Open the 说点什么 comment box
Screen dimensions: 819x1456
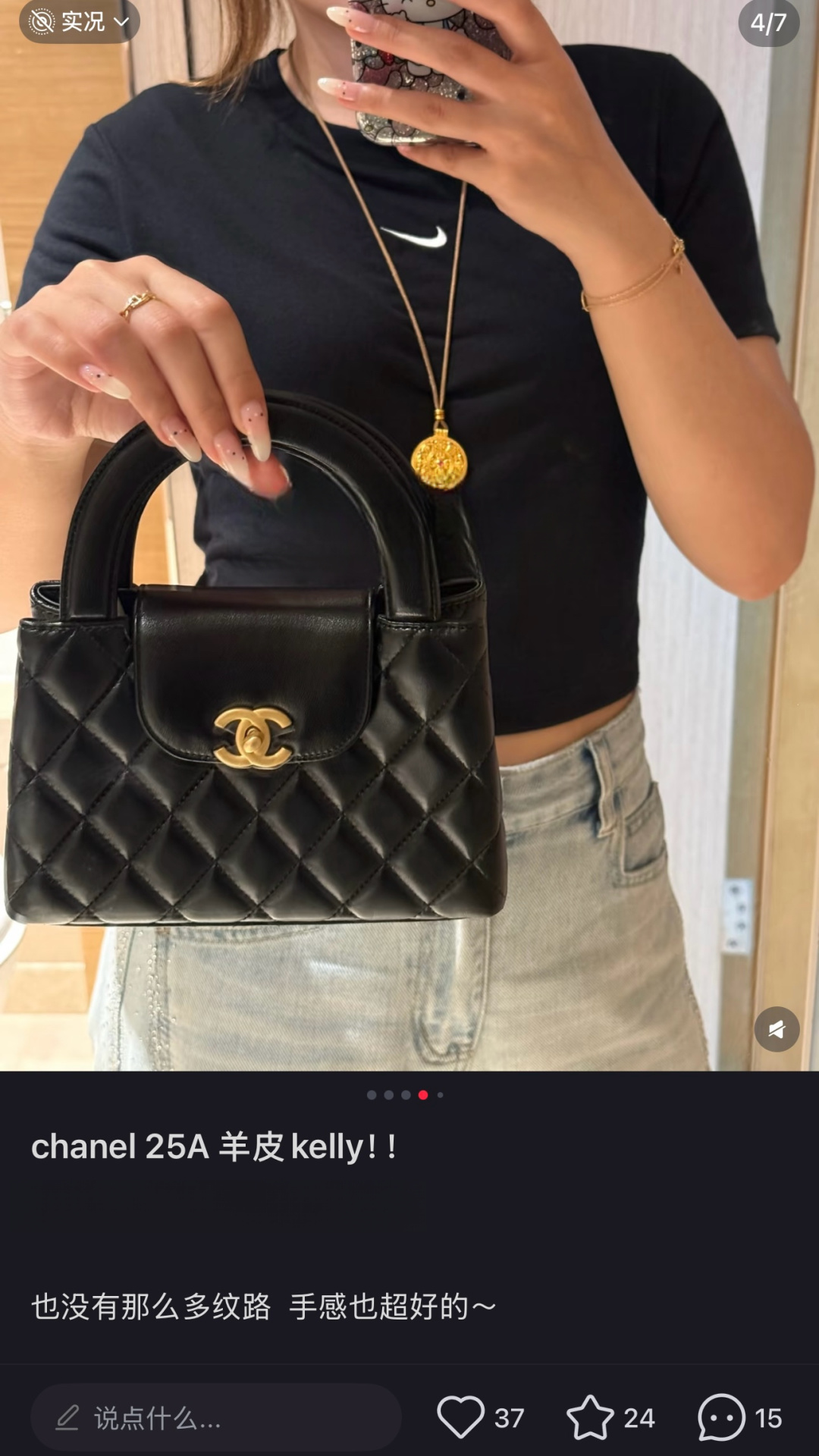coord(216,1417)
